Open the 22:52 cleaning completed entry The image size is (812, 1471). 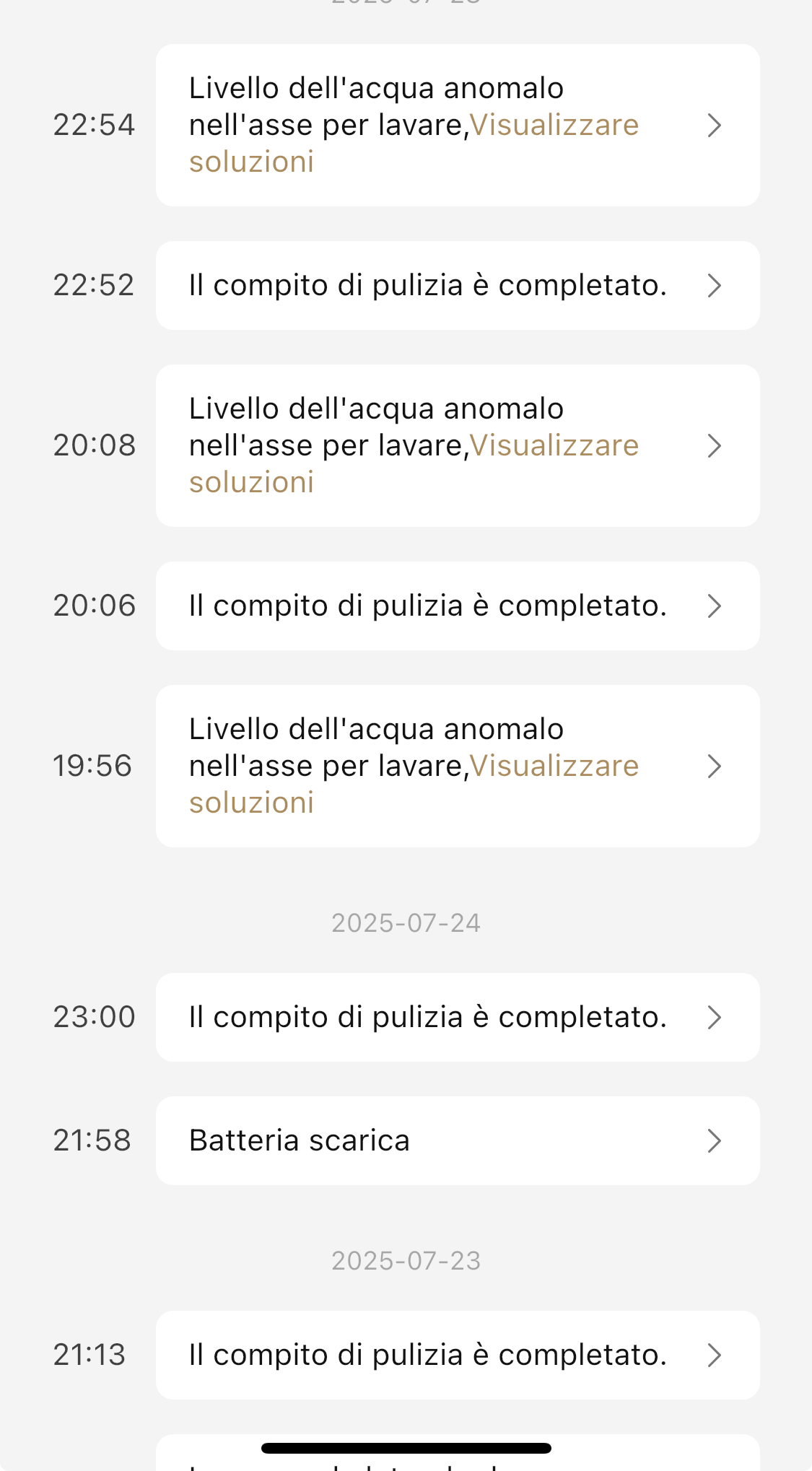point(458,285)
